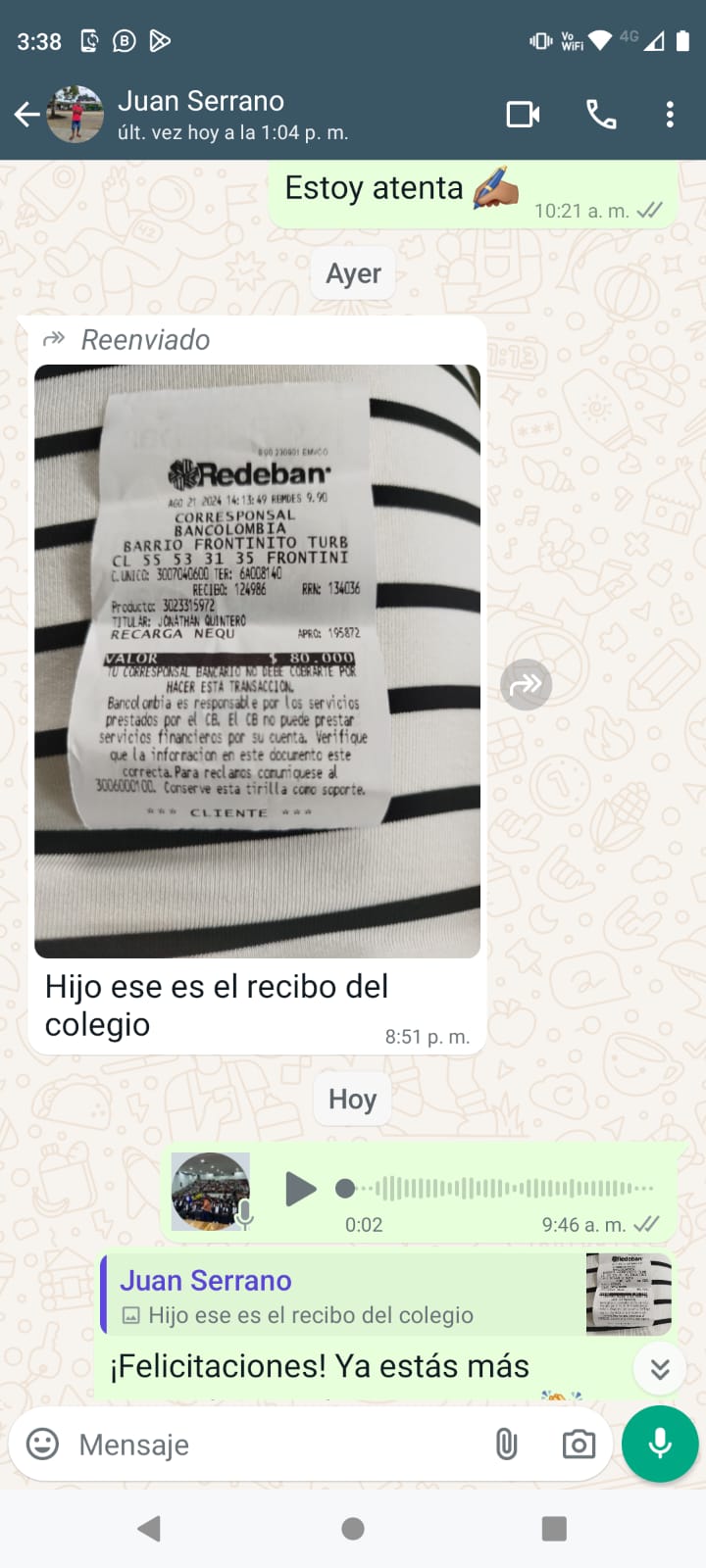Tap the system home button
Screen dimensions: 706x1568
click(353, 1529)
